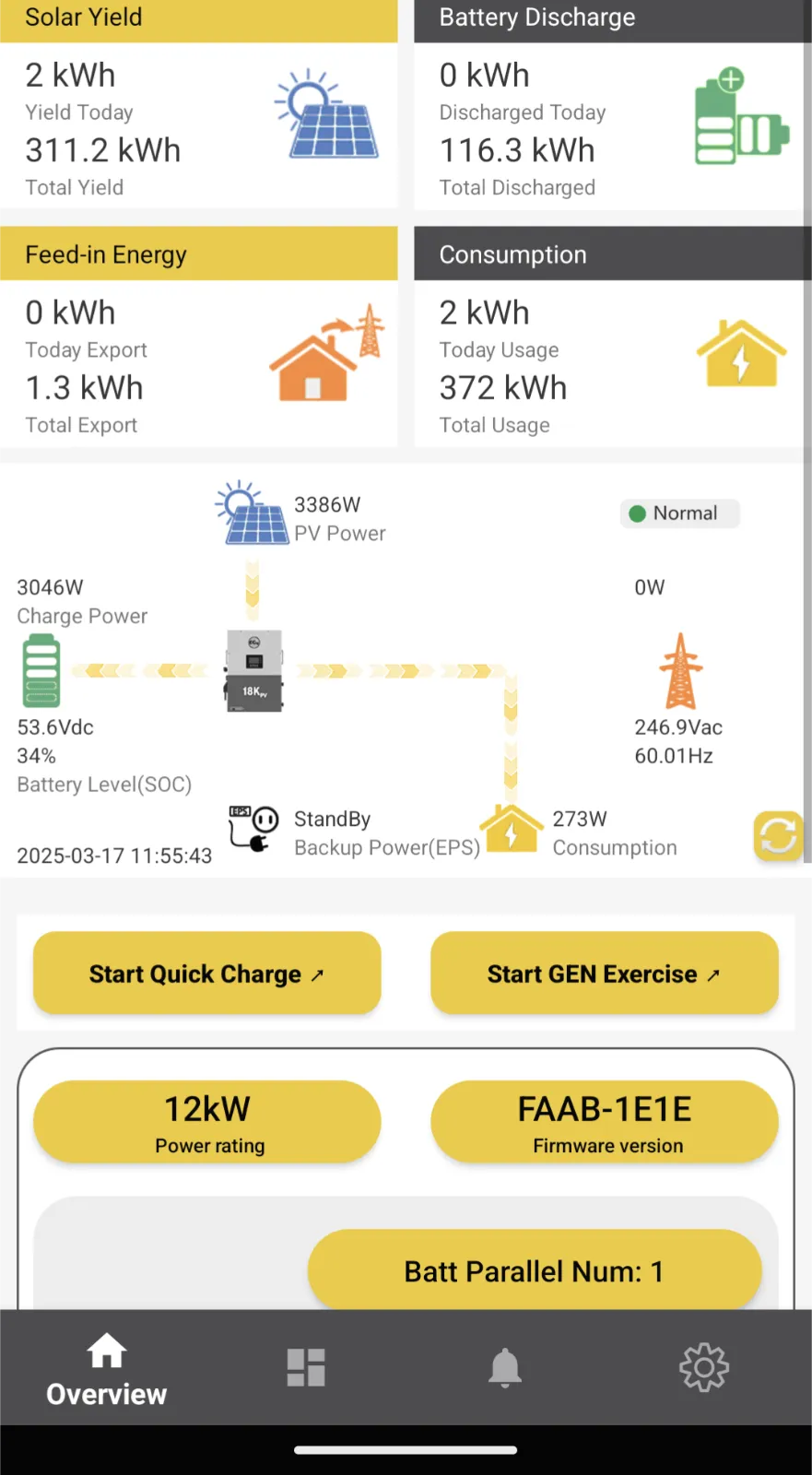Start Quick Charge
Image resolution: width=812 pixels, height=1475 pixels.
(x=207, y=973)
